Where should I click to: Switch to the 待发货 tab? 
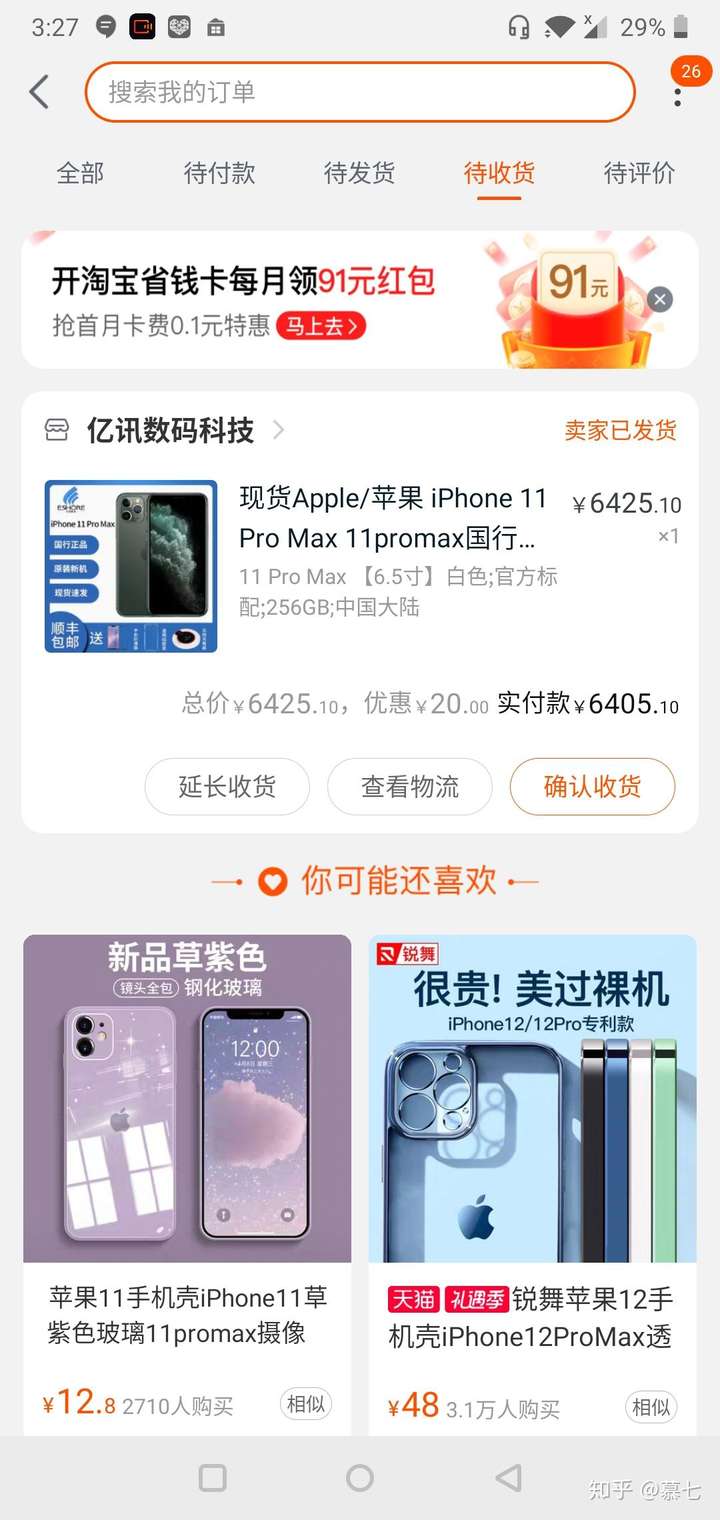359,173
